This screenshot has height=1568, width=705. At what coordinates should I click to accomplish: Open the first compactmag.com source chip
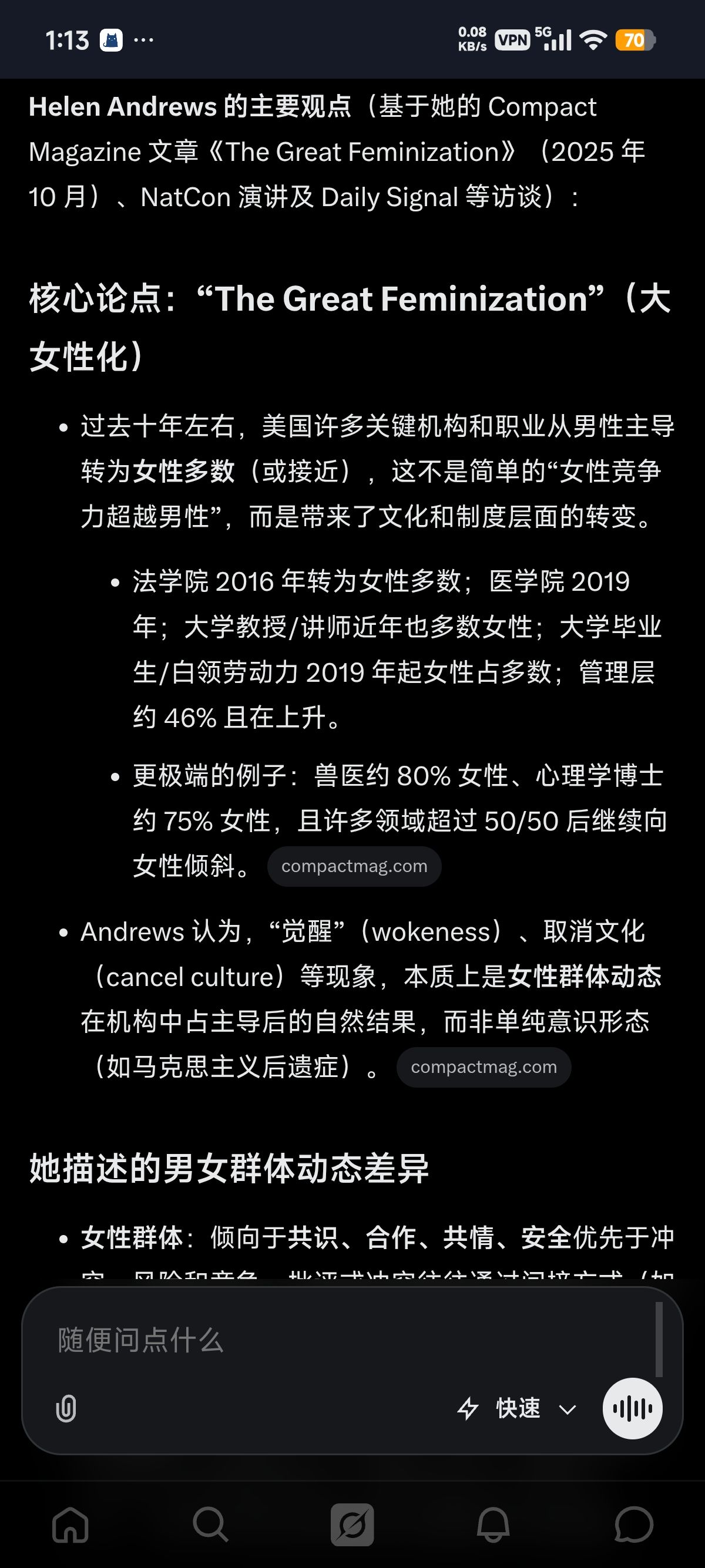click(x=354, y=866)
